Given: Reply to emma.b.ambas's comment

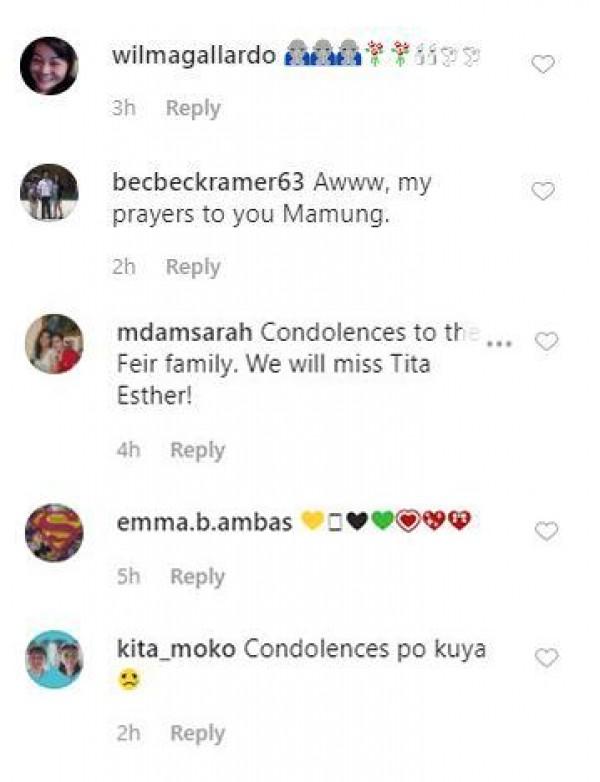Looking at the screenshot, I should tap(197, 577).
